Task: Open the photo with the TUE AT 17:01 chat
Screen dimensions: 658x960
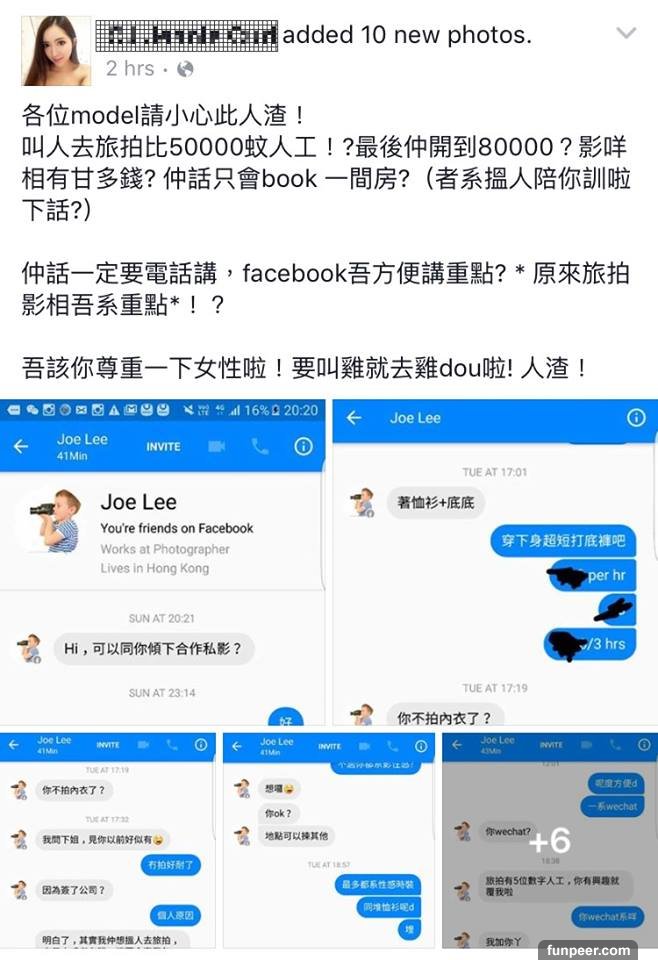Action: (494, 562)
